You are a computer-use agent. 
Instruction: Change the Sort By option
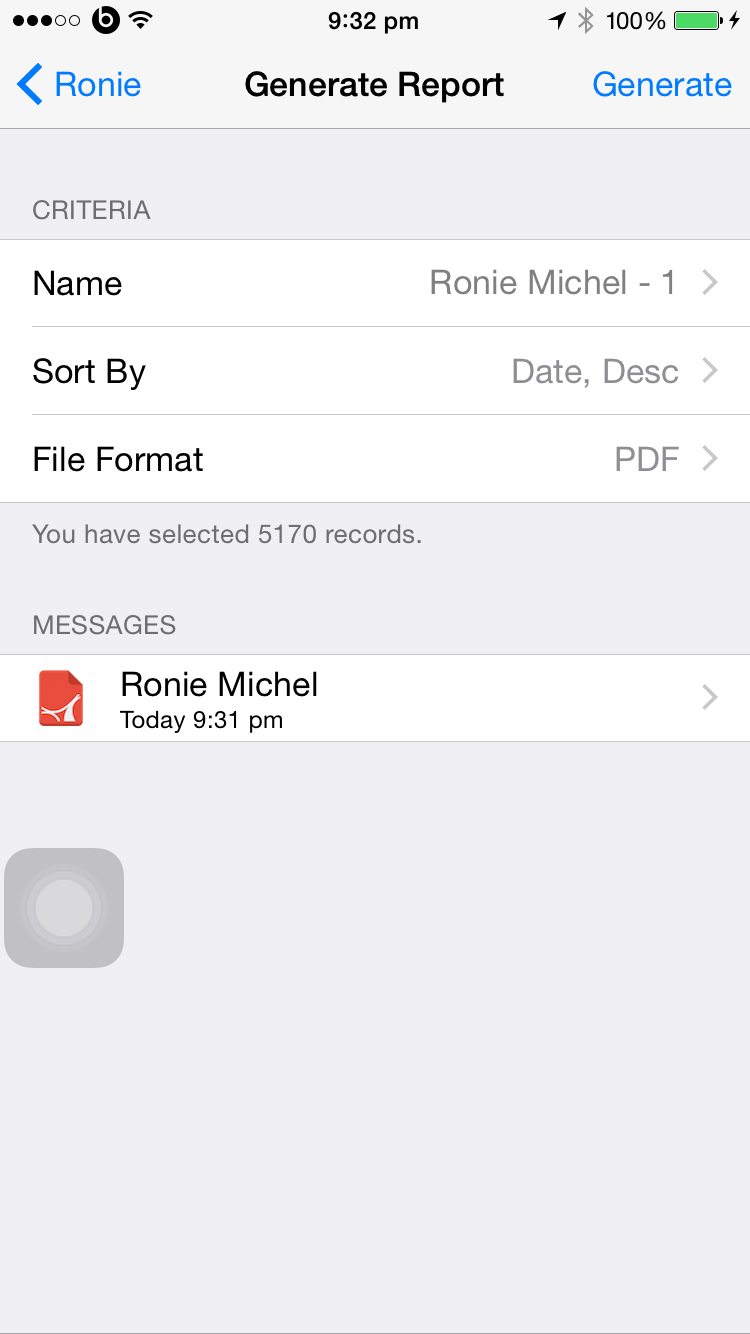click(375, 371)
